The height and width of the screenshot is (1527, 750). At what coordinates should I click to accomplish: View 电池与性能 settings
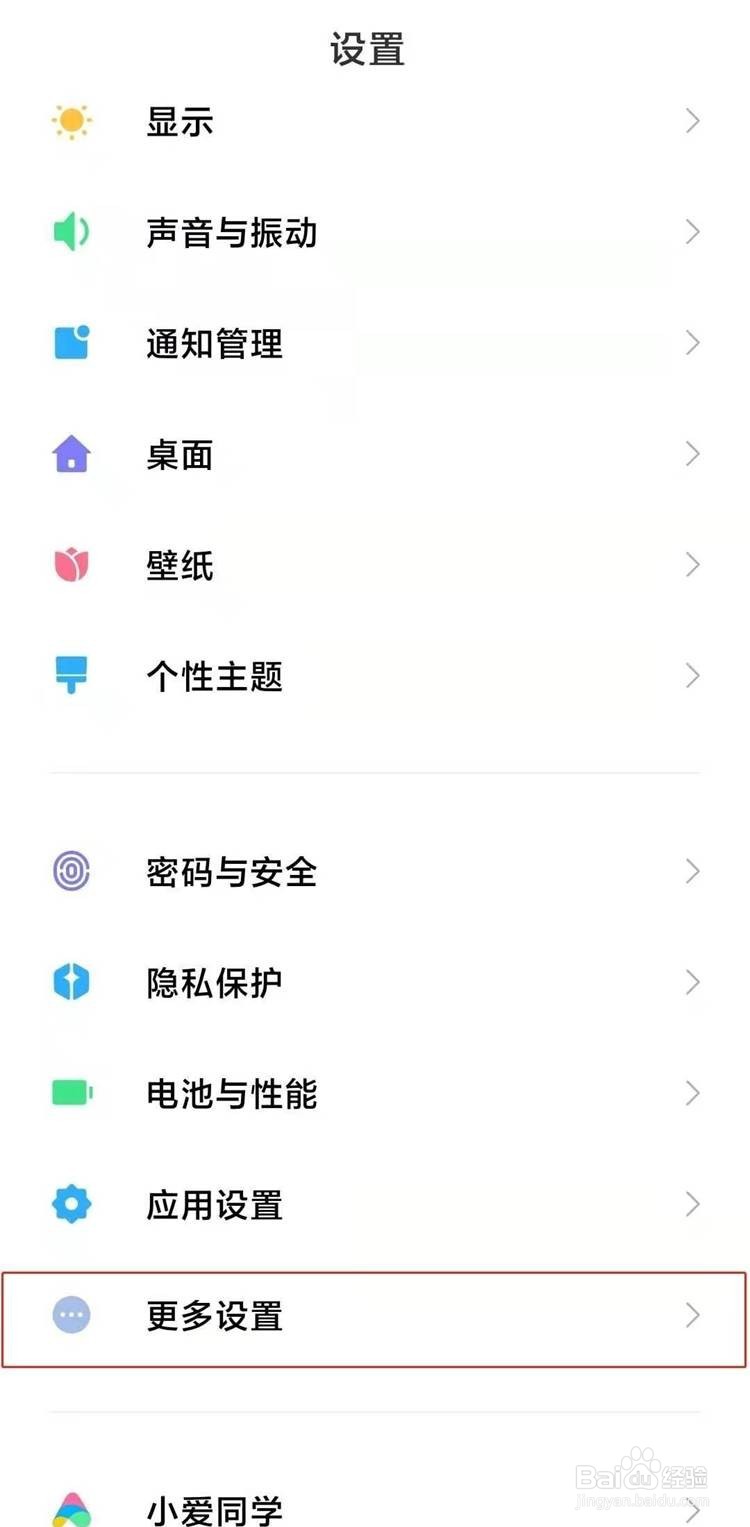(x=375, y=1094)
